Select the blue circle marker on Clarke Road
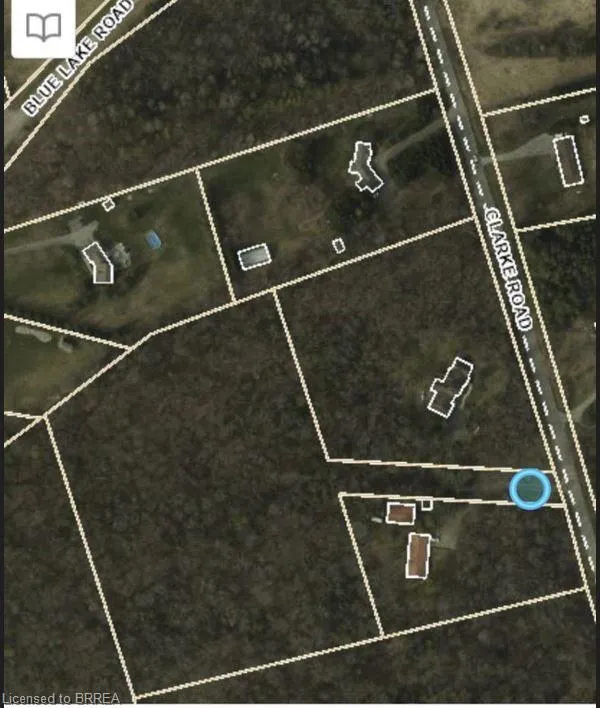Screen dimensions: 600x708 click(529, 488)
